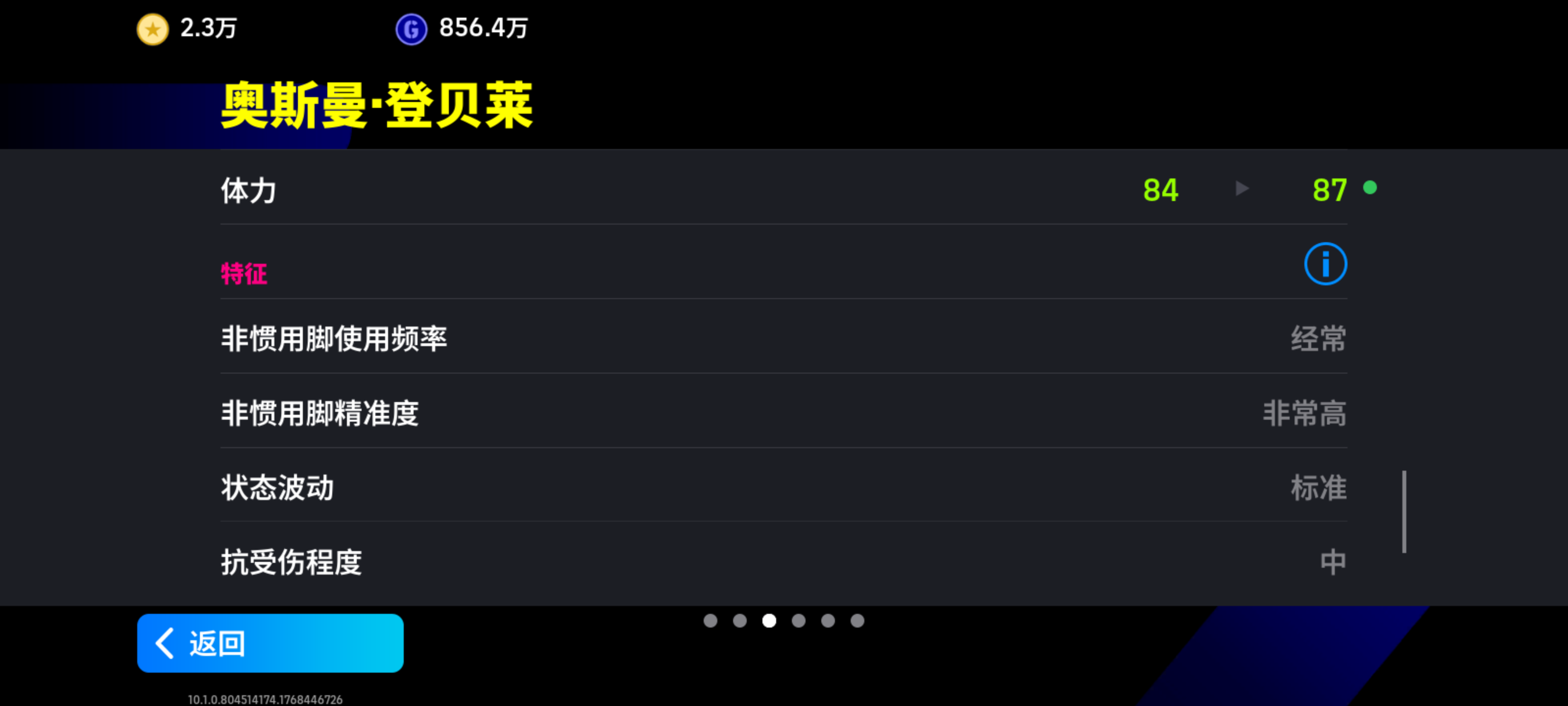The height and width of the screenshot is (706, 1568).
Task: Open the gold coin balance 2.3万
Action: [x=188, y=28]
